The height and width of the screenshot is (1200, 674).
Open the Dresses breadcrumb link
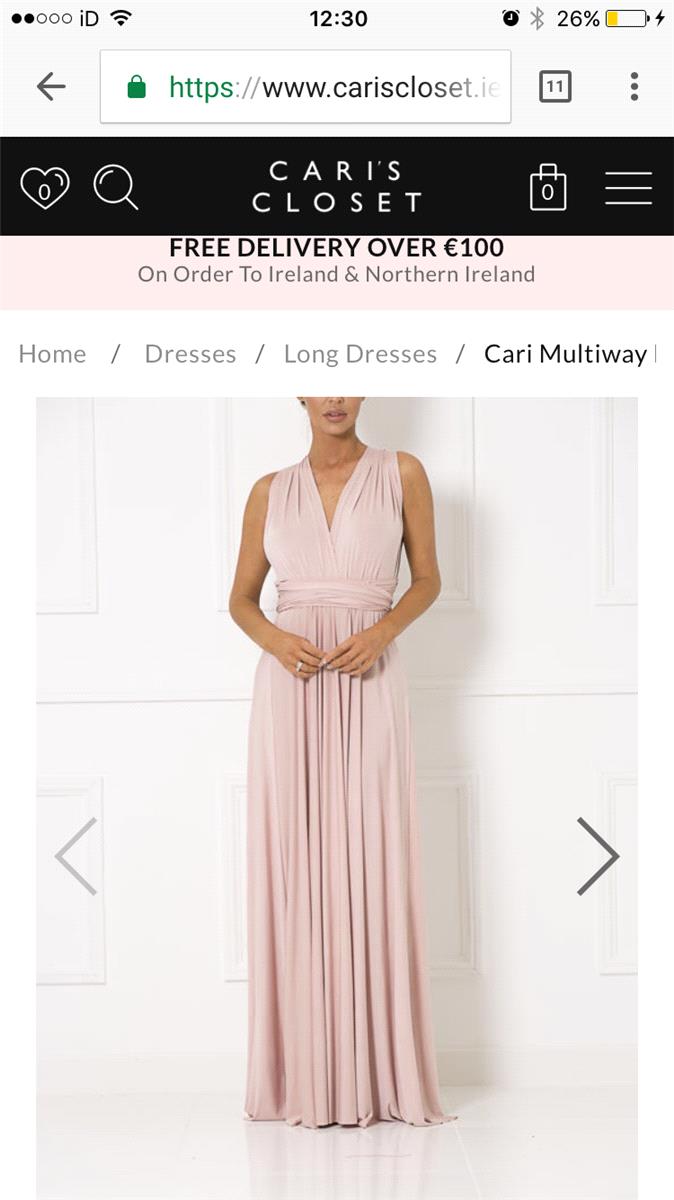(190, 354)
